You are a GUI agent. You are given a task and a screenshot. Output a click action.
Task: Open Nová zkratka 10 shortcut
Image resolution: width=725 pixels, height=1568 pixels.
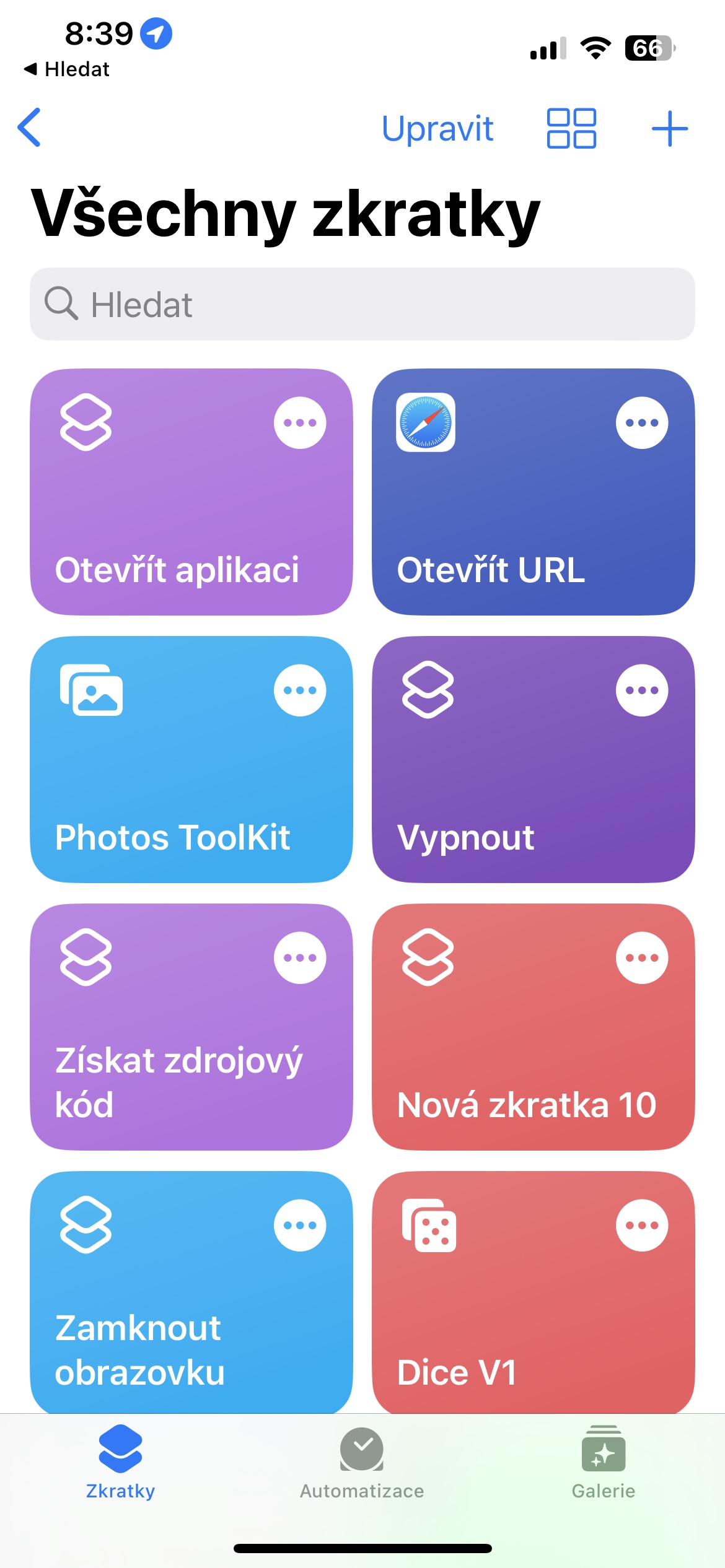click(533, 1027)
